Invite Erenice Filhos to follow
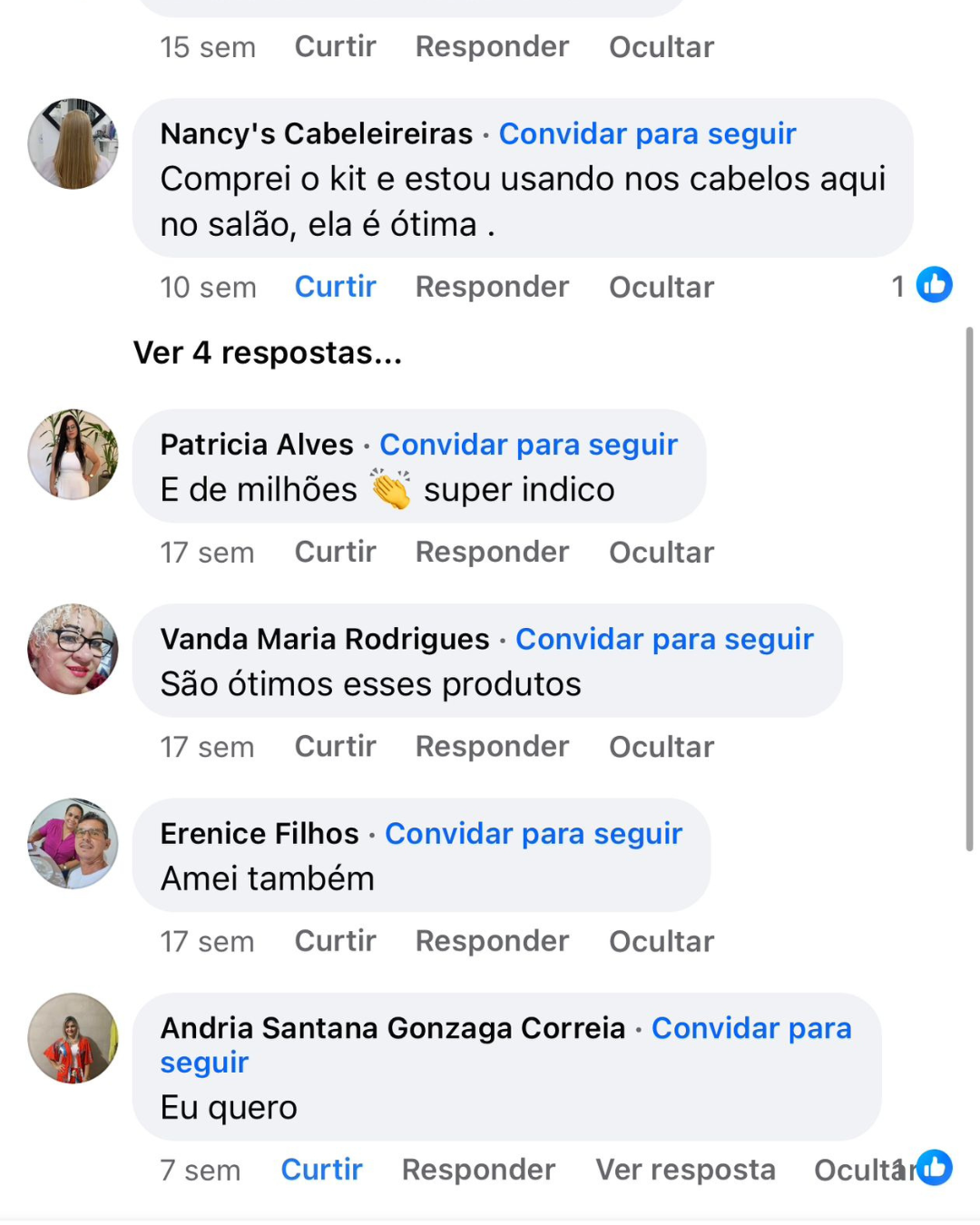Screen dimensions: 980x1225 click(534, 833)
